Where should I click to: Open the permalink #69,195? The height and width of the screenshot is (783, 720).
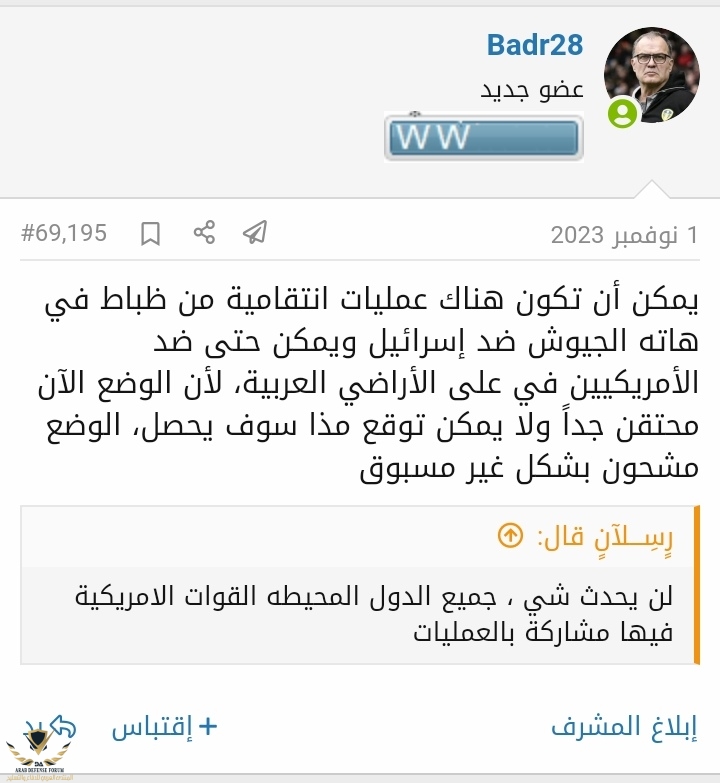tap(64, 234)
